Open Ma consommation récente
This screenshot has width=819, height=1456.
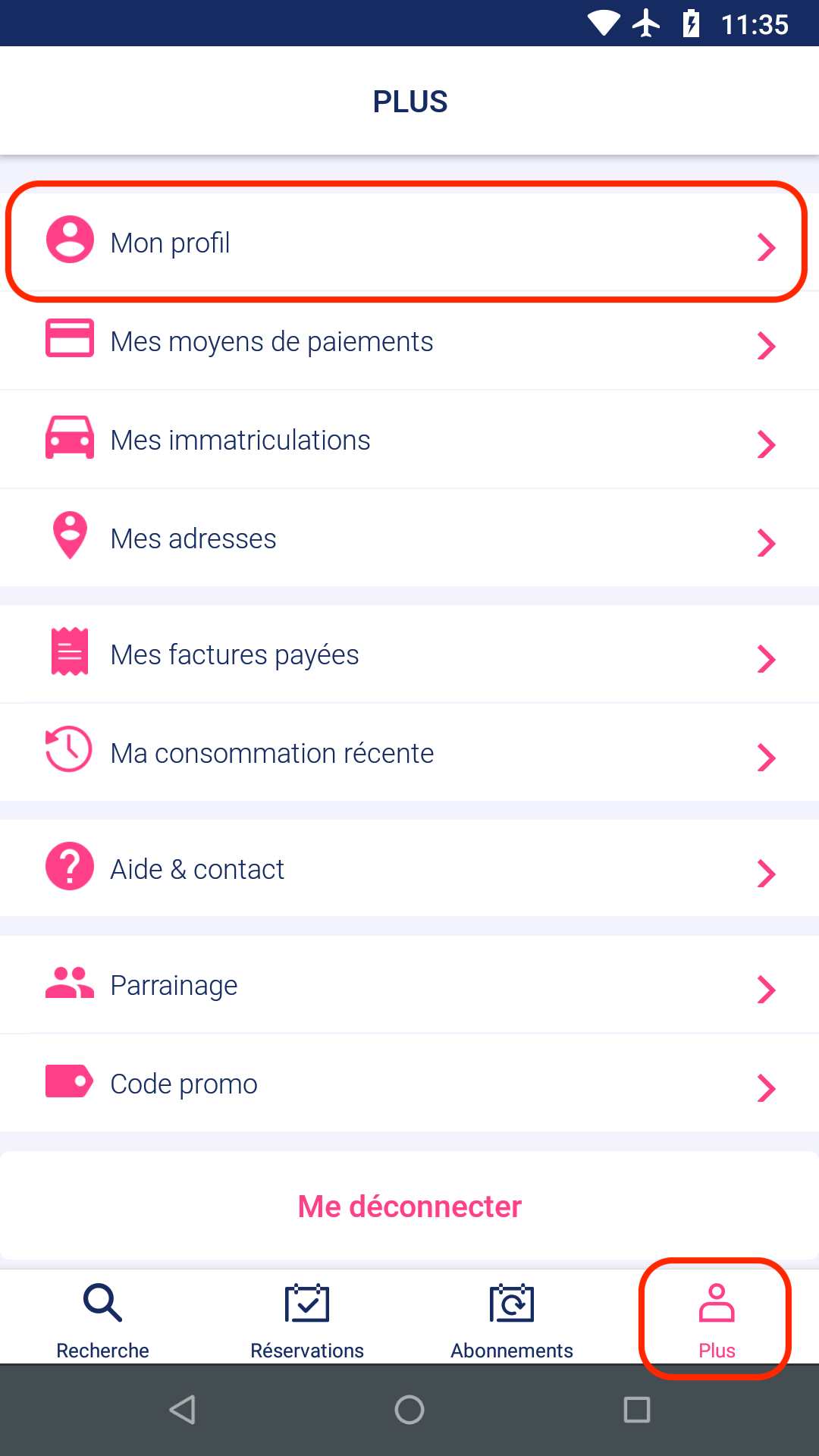click(409, 753)
